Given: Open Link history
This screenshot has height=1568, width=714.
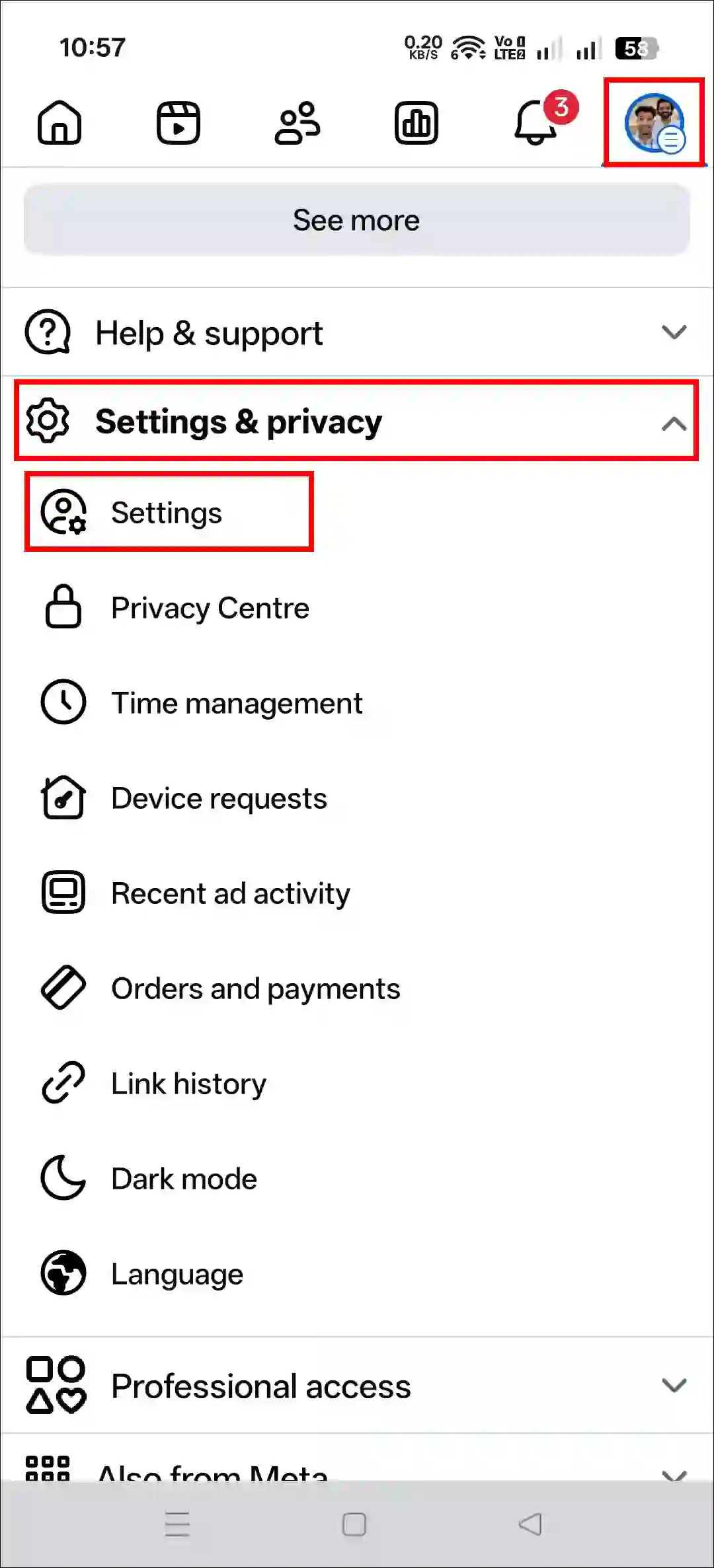Looking at the screenshot, I should (188, 1084).
